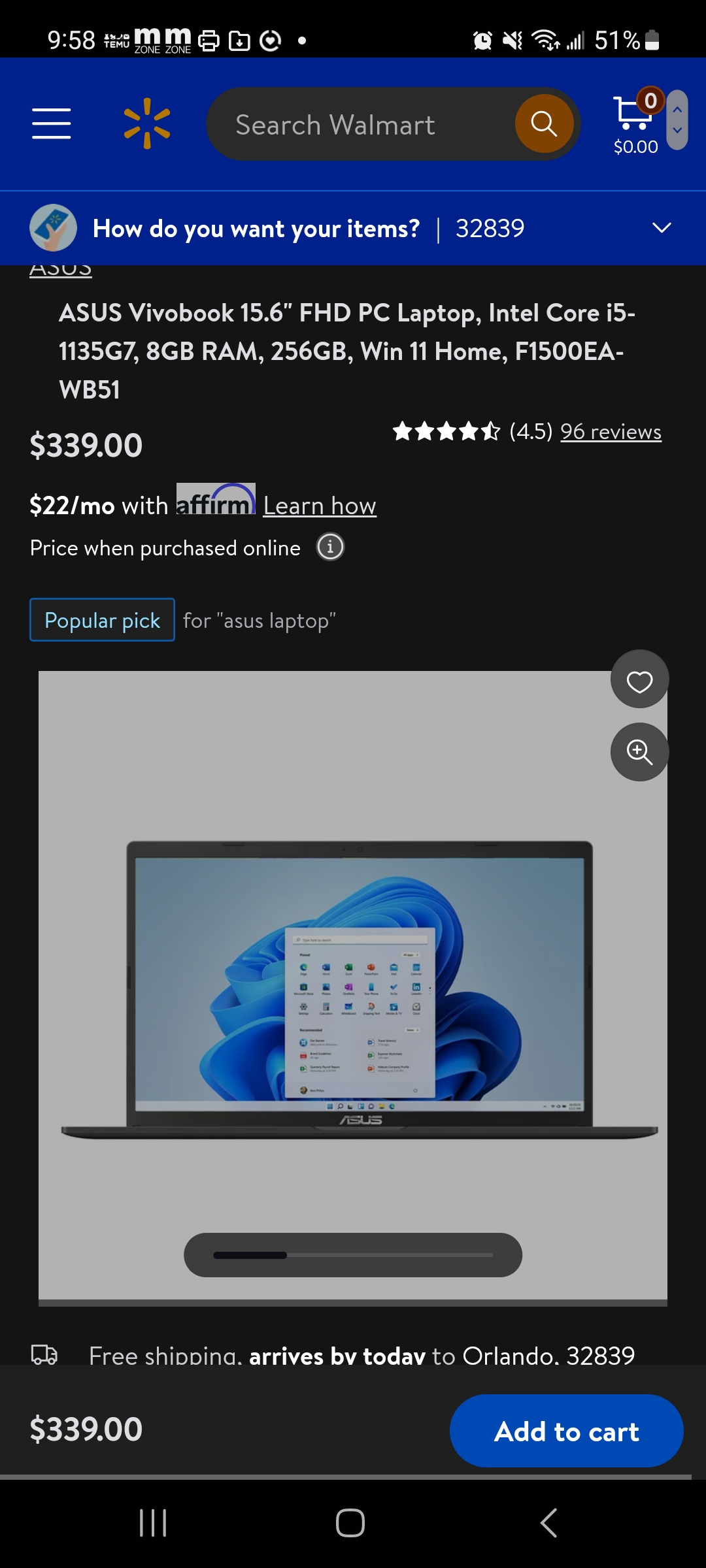Go to Walmart home via spark logo
Screen dimensions: 706x1568
(x=147, y=123)
